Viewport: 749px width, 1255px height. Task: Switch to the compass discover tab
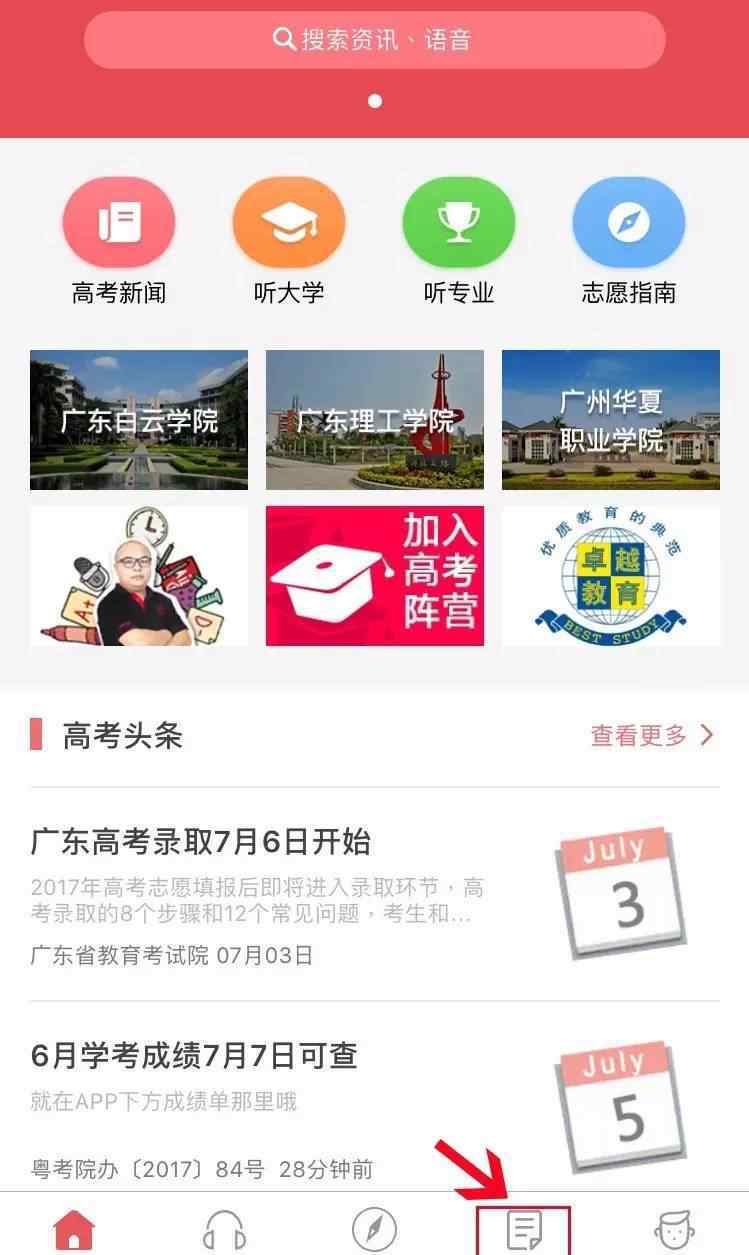pos(375,1229)
